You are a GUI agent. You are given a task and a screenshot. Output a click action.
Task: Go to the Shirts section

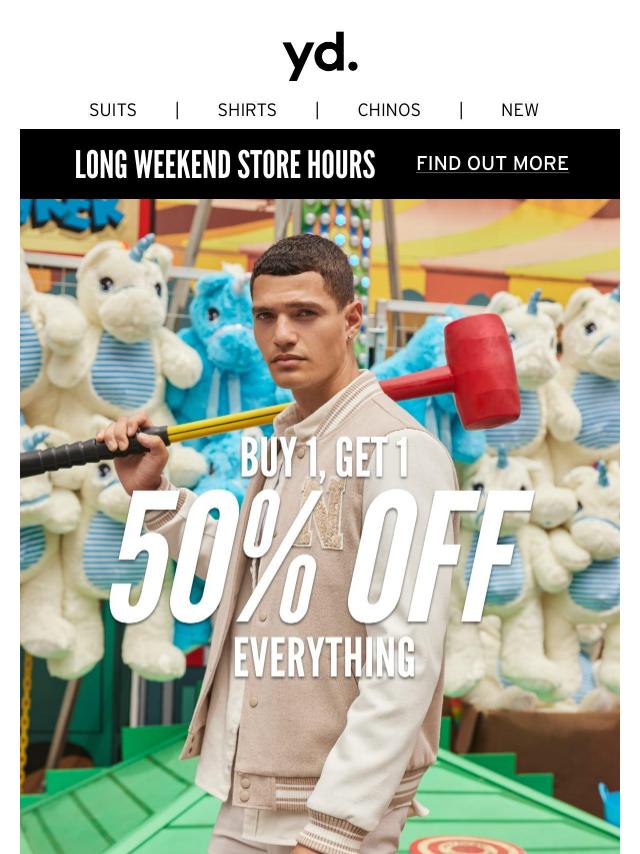pos(247,110)
